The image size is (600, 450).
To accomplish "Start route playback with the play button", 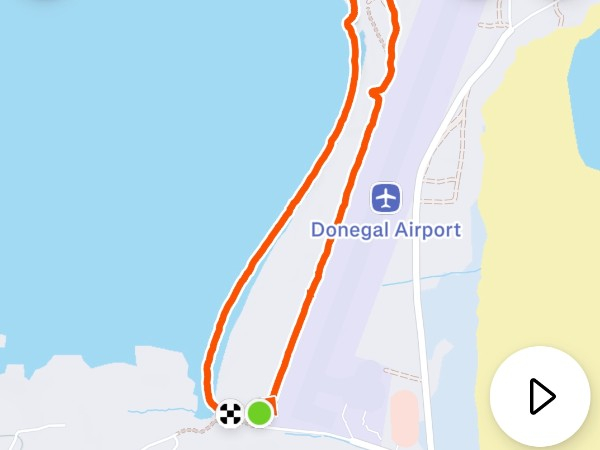I will click(540, 396).
